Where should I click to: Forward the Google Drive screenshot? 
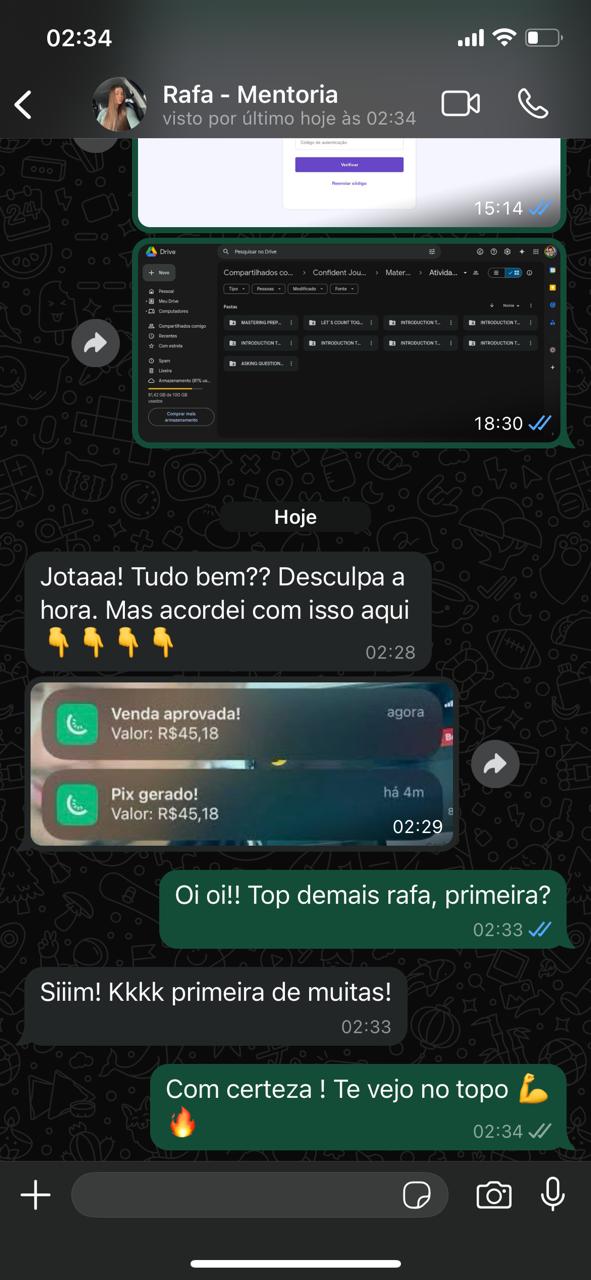pyautogui.click(x=95, y=343)
